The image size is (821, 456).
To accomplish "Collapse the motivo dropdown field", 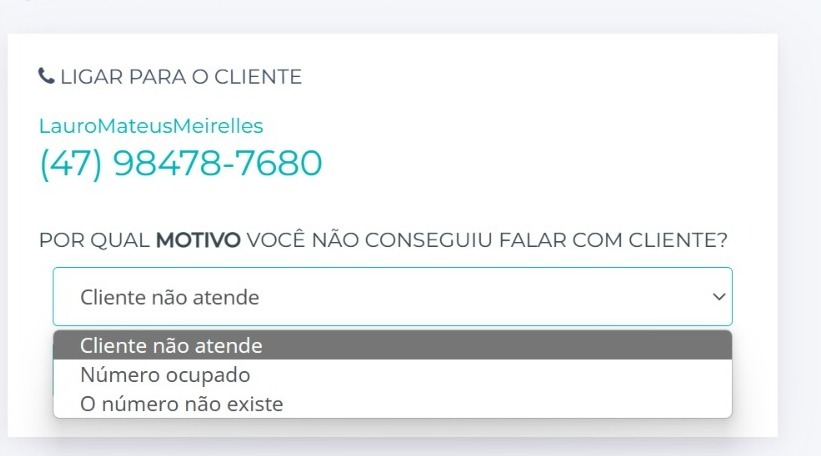I will tap(392, 297).
